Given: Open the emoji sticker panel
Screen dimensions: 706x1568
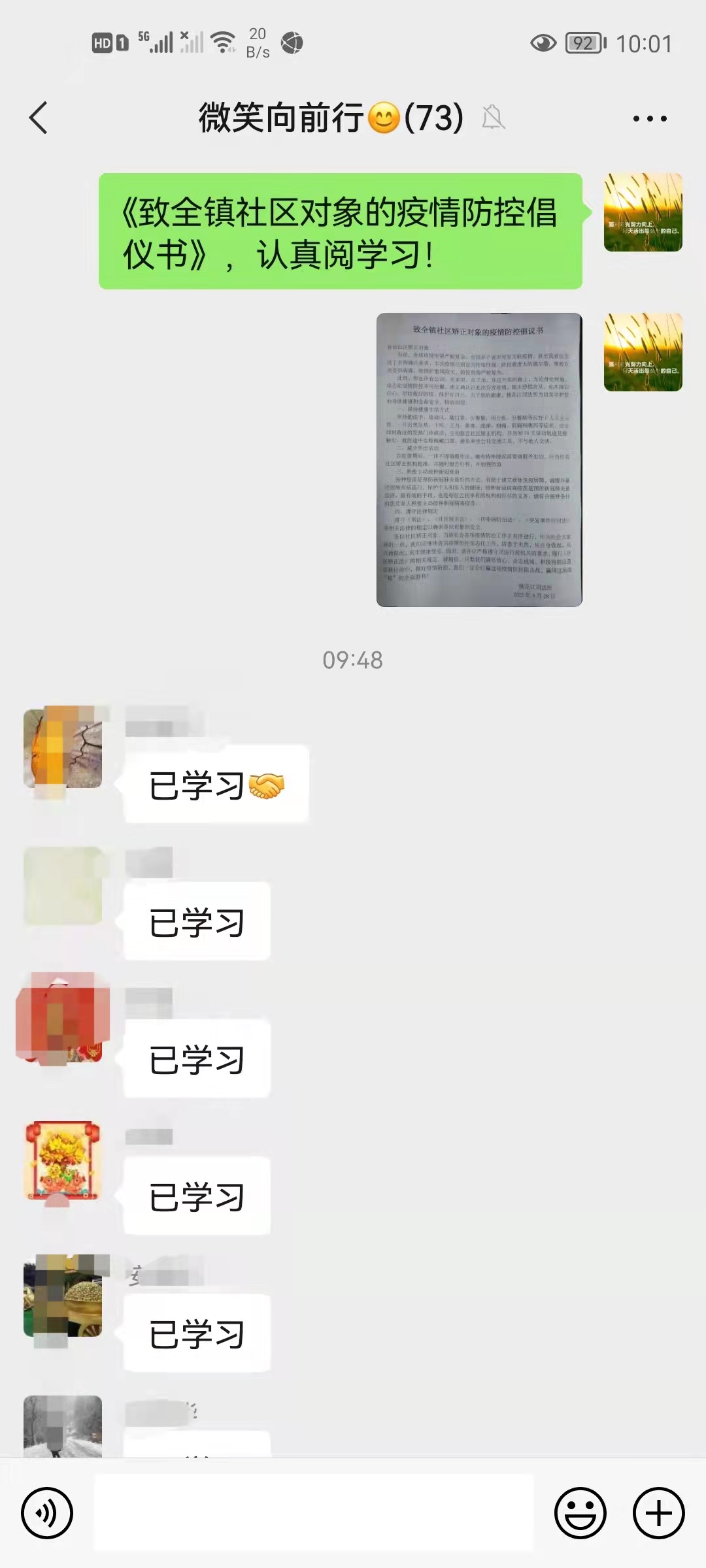Looking at the screenshot, I should 580,1512.
